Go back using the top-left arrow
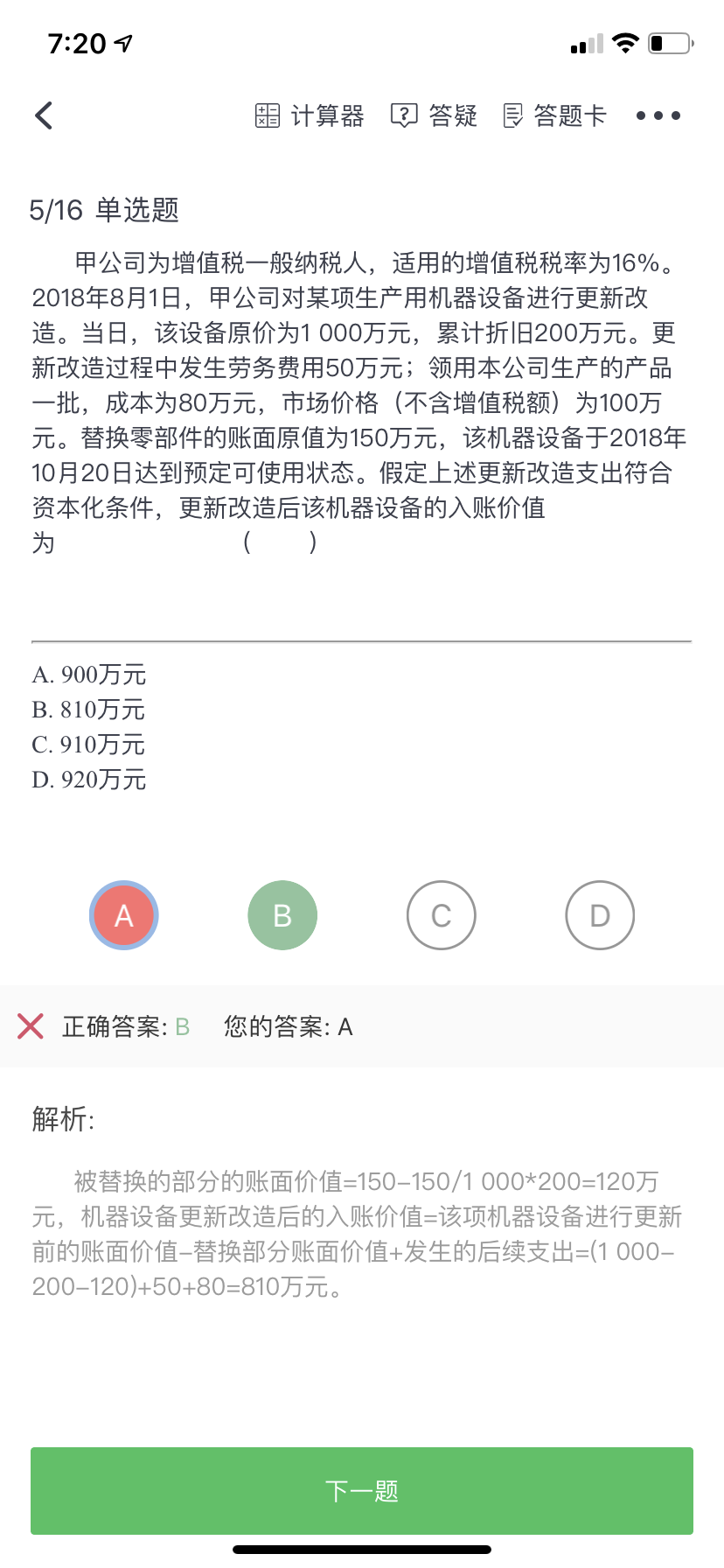Screen dimensions: 724x1568 pyautogui.click(x=44, y=115)
